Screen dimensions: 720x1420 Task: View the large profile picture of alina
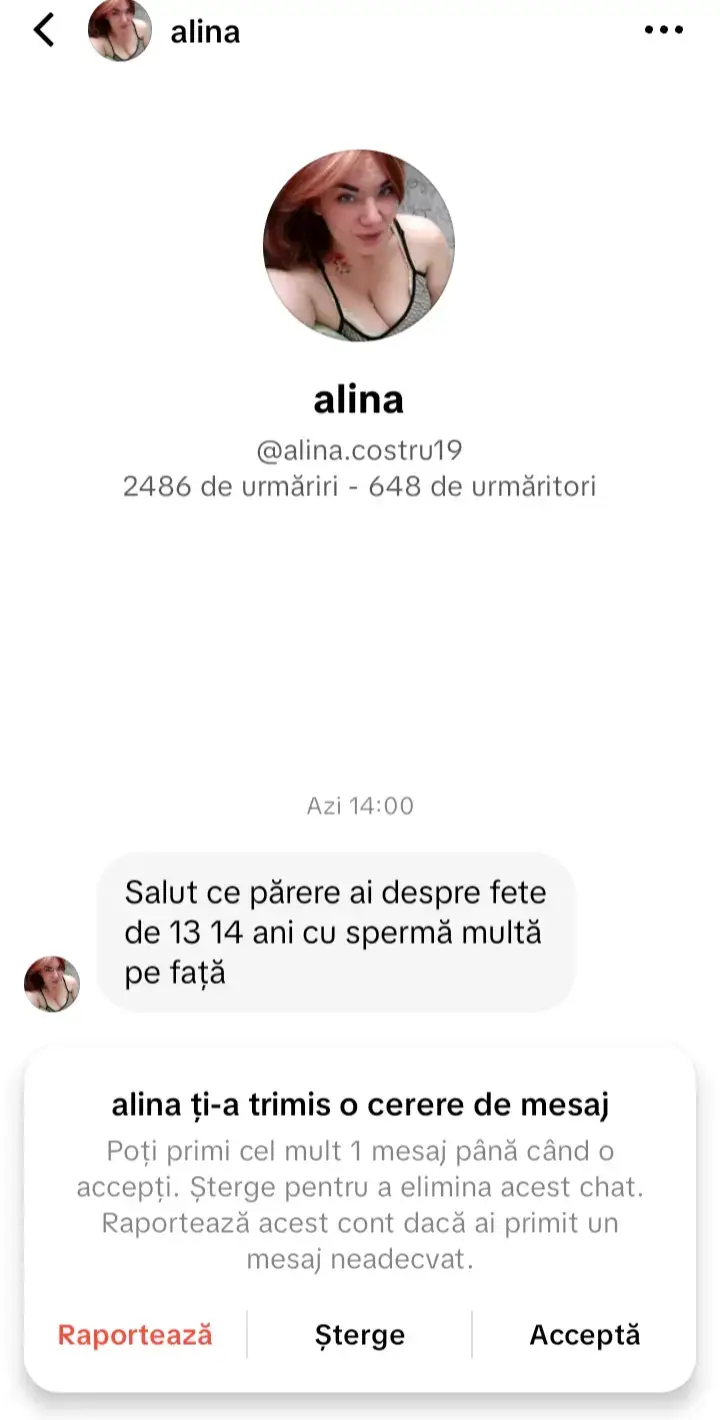pyautogui.click(x=359, y=246)
